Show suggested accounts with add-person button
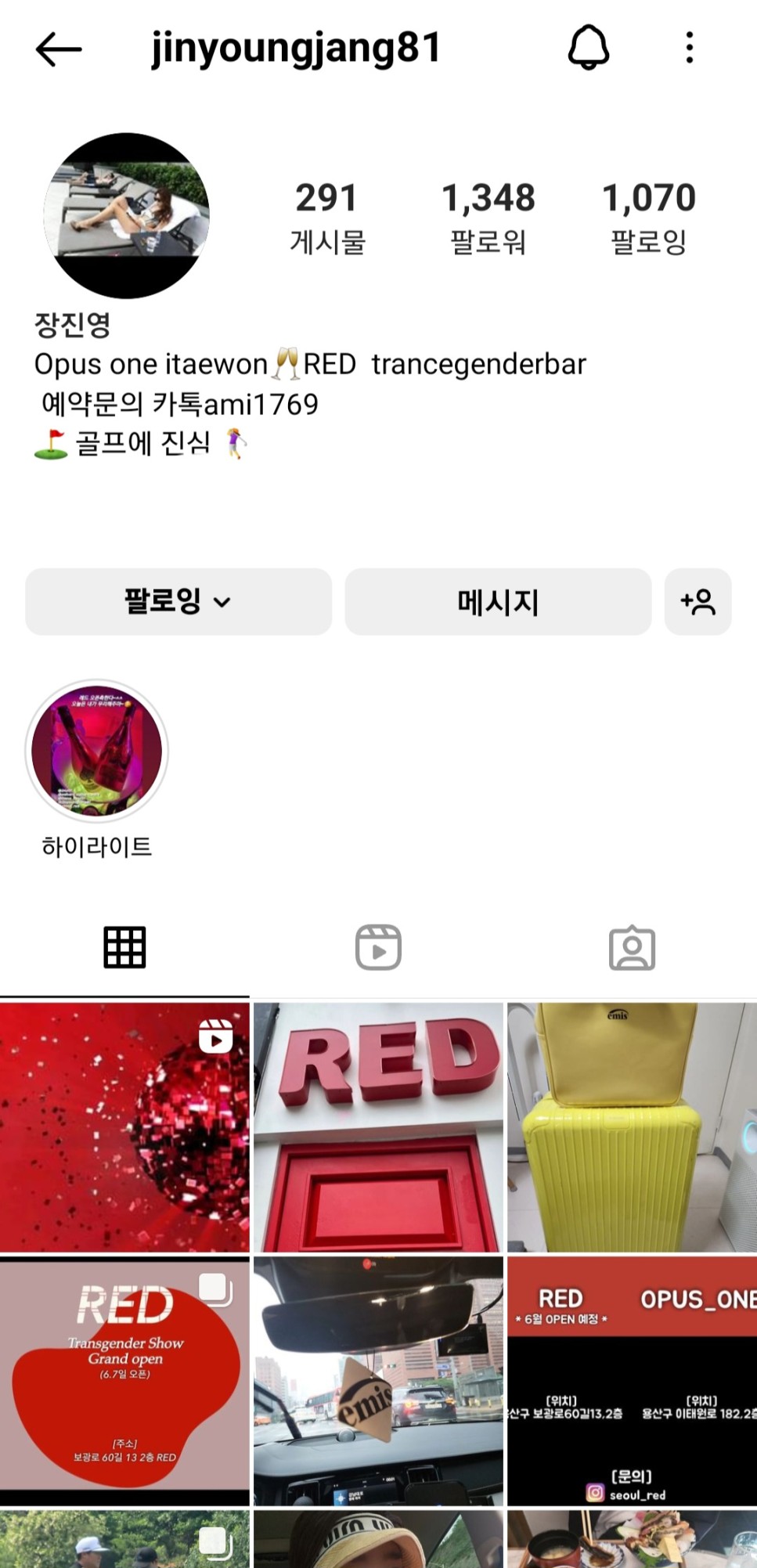The image size is (757, 1568). pyautogui.click(x=698, y=601)
